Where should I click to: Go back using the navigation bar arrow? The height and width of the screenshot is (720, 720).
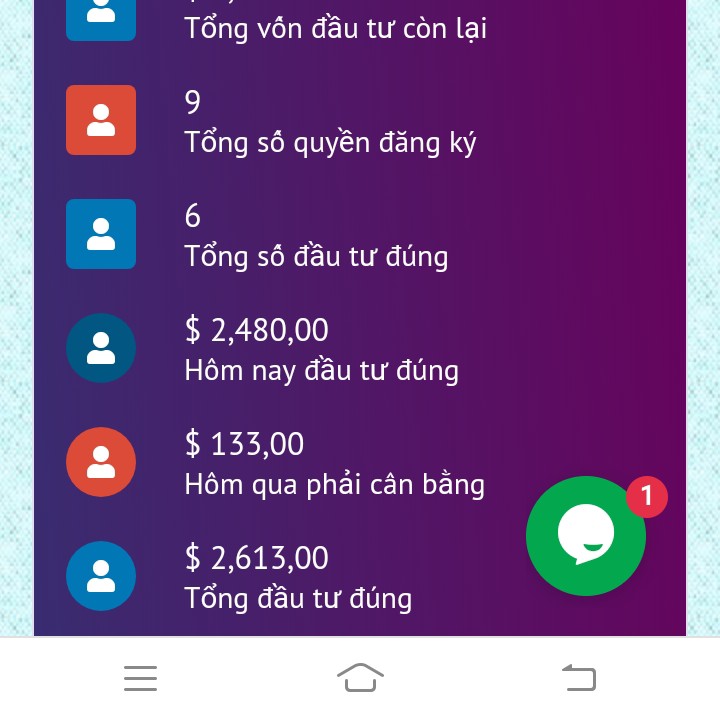579,678
